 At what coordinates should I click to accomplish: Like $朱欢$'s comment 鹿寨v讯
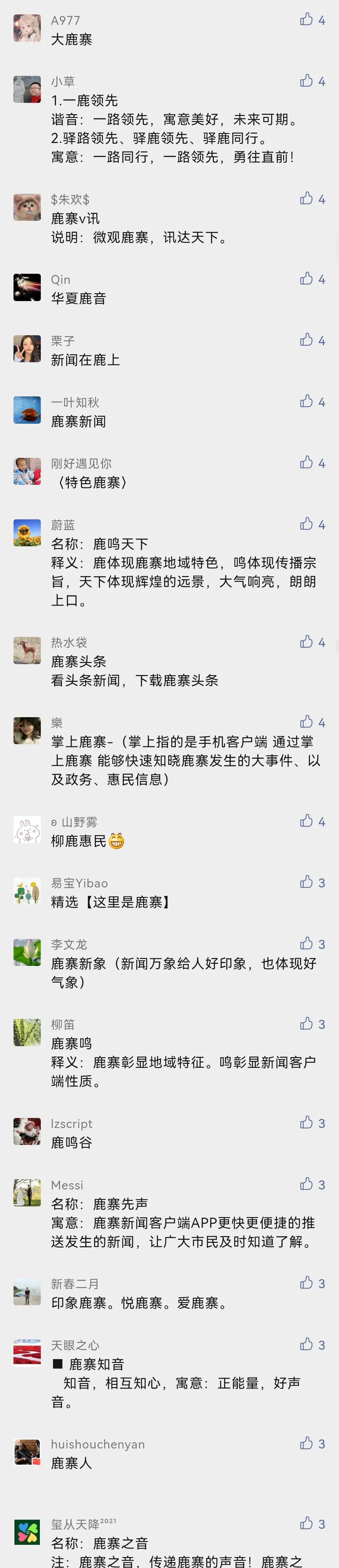click(x=306, y=199)
